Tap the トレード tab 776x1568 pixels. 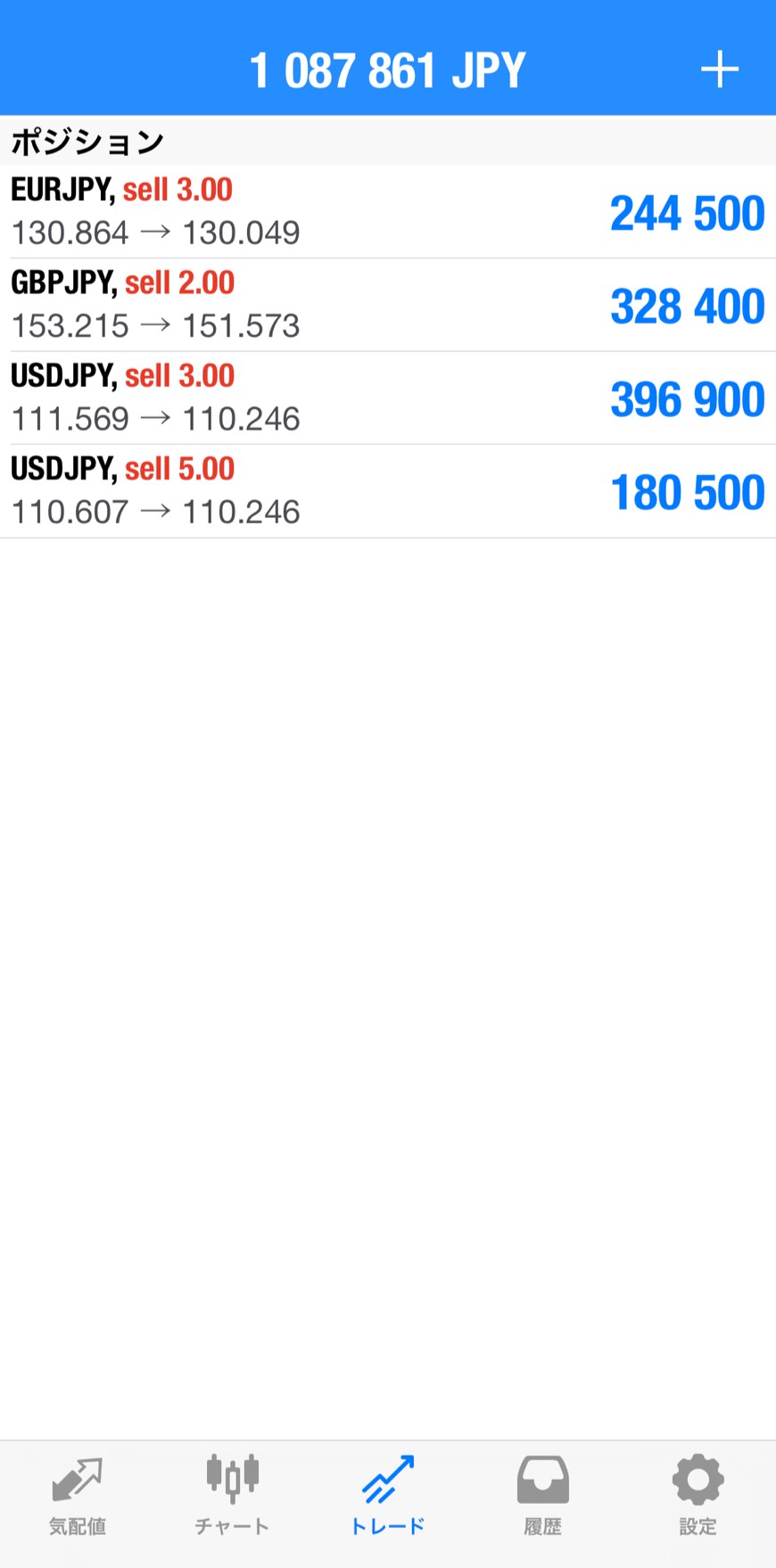387,1496
